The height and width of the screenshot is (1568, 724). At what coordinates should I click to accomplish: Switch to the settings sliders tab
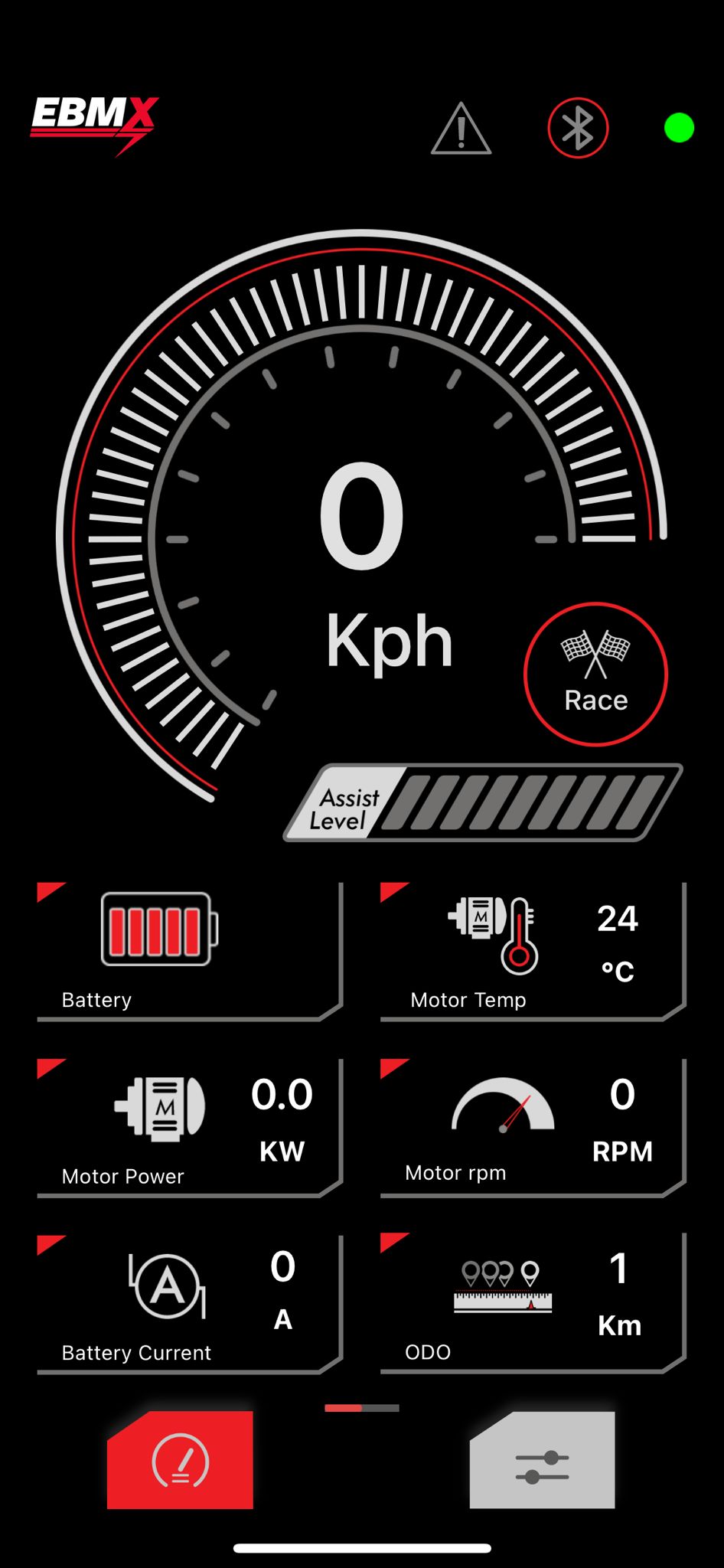click(x=542, y=1460)
